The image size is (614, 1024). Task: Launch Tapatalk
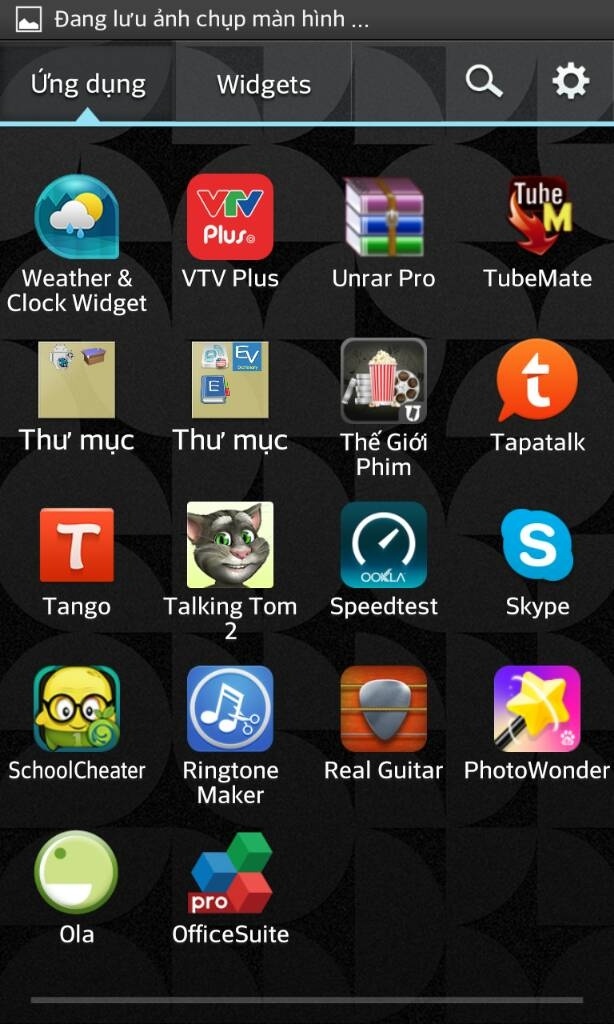click(x=538, y=382)
